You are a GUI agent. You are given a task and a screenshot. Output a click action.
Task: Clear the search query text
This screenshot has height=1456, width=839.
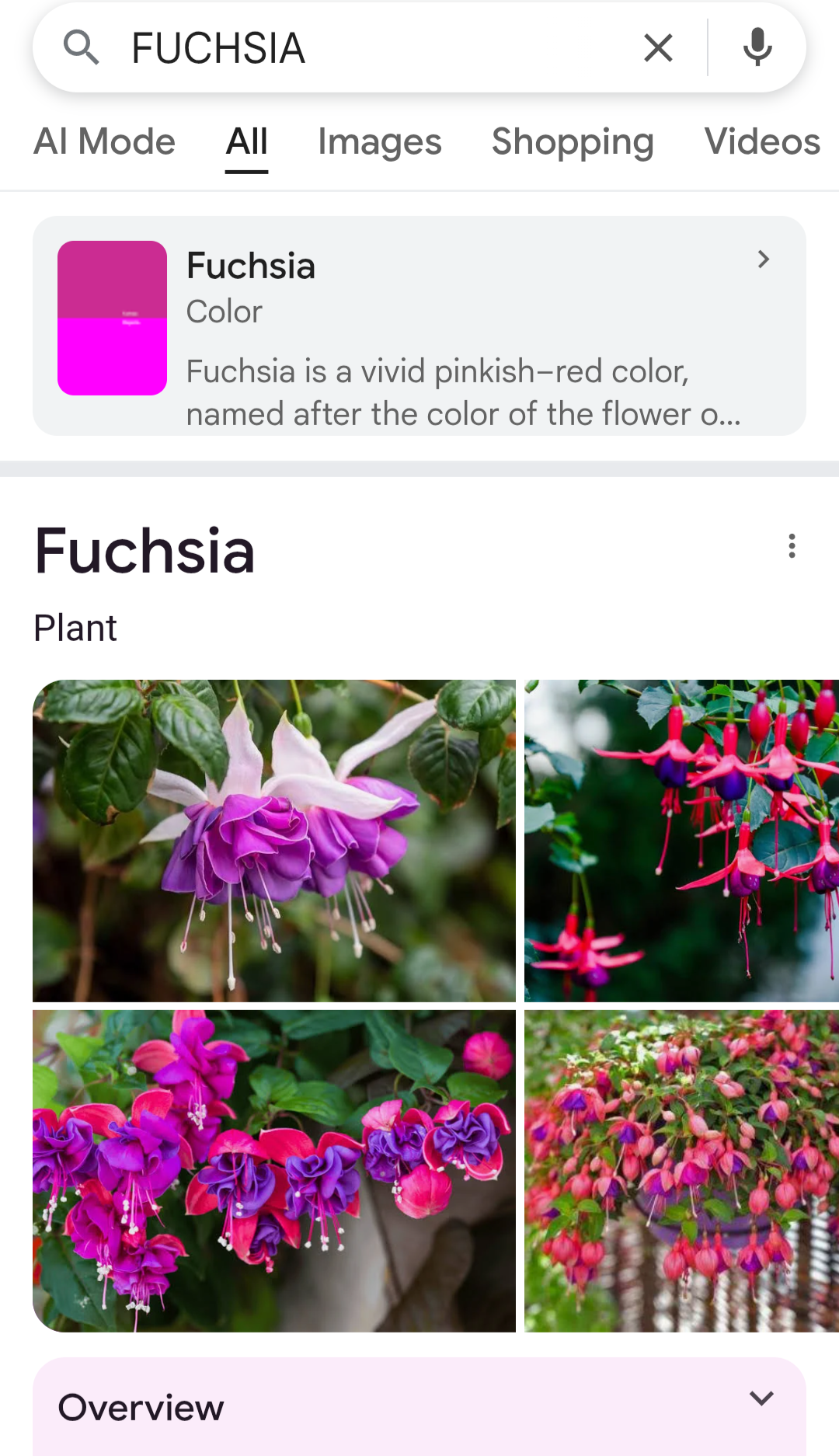[x=658, y=48]
